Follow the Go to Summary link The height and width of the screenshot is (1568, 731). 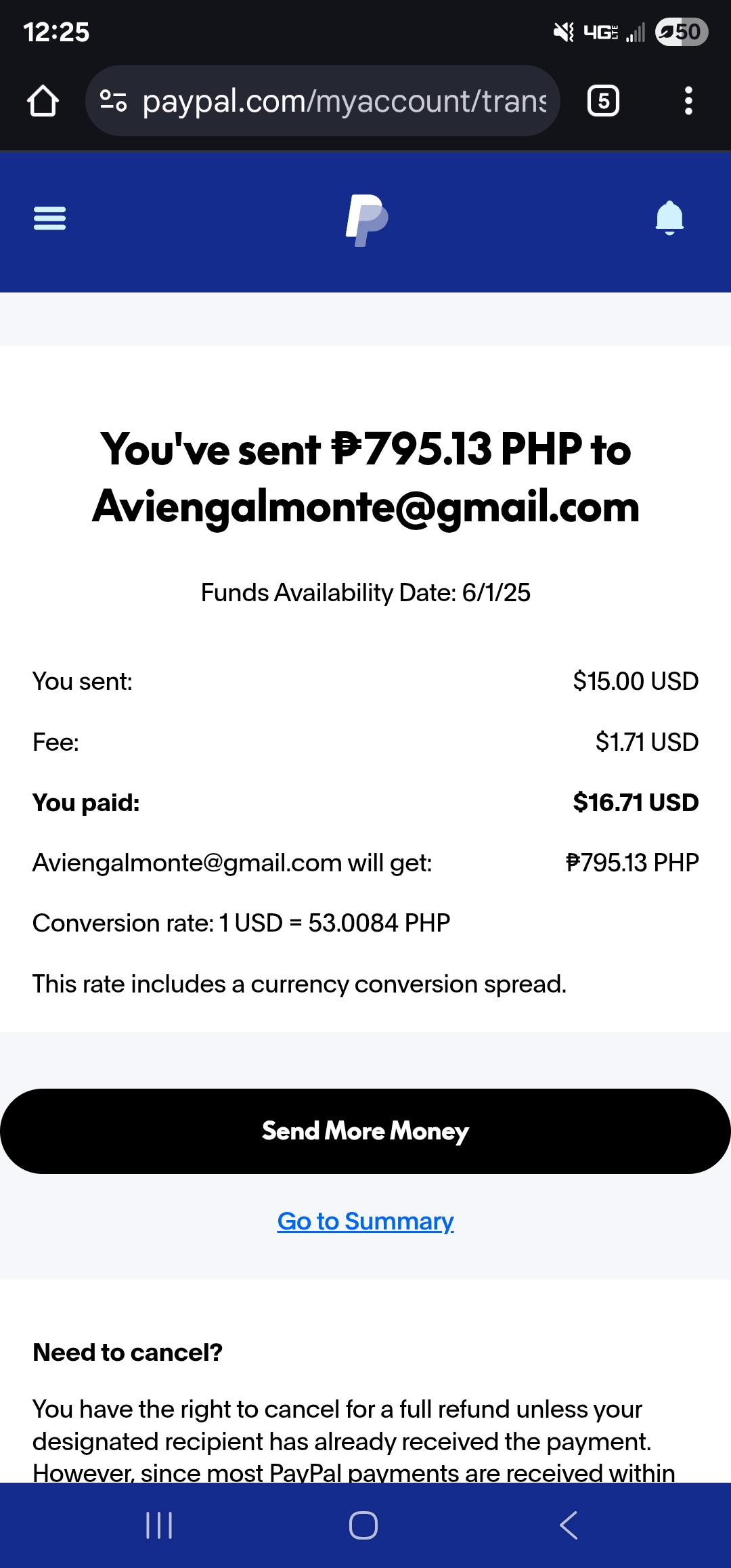click(365, 1221)
